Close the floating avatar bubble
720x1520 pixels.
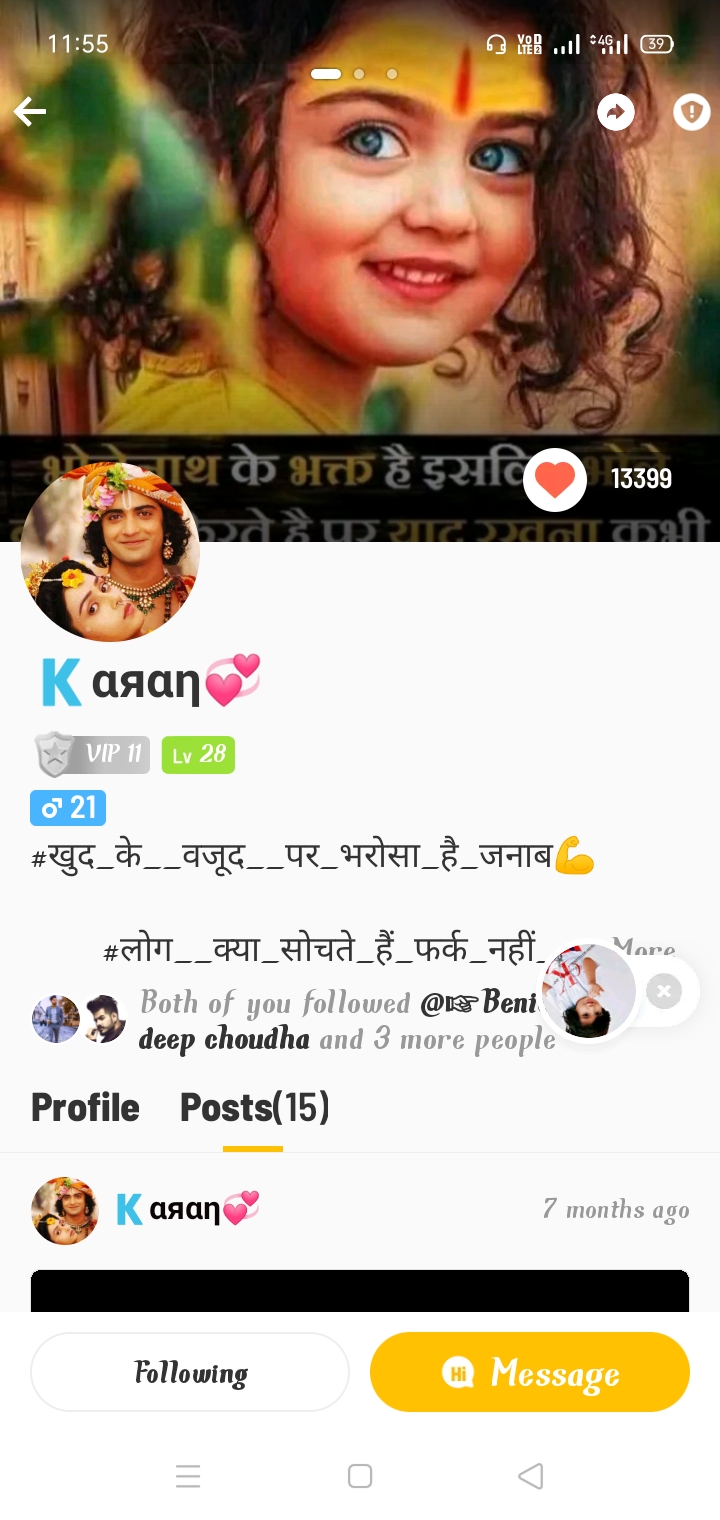(x=664, y=991)
